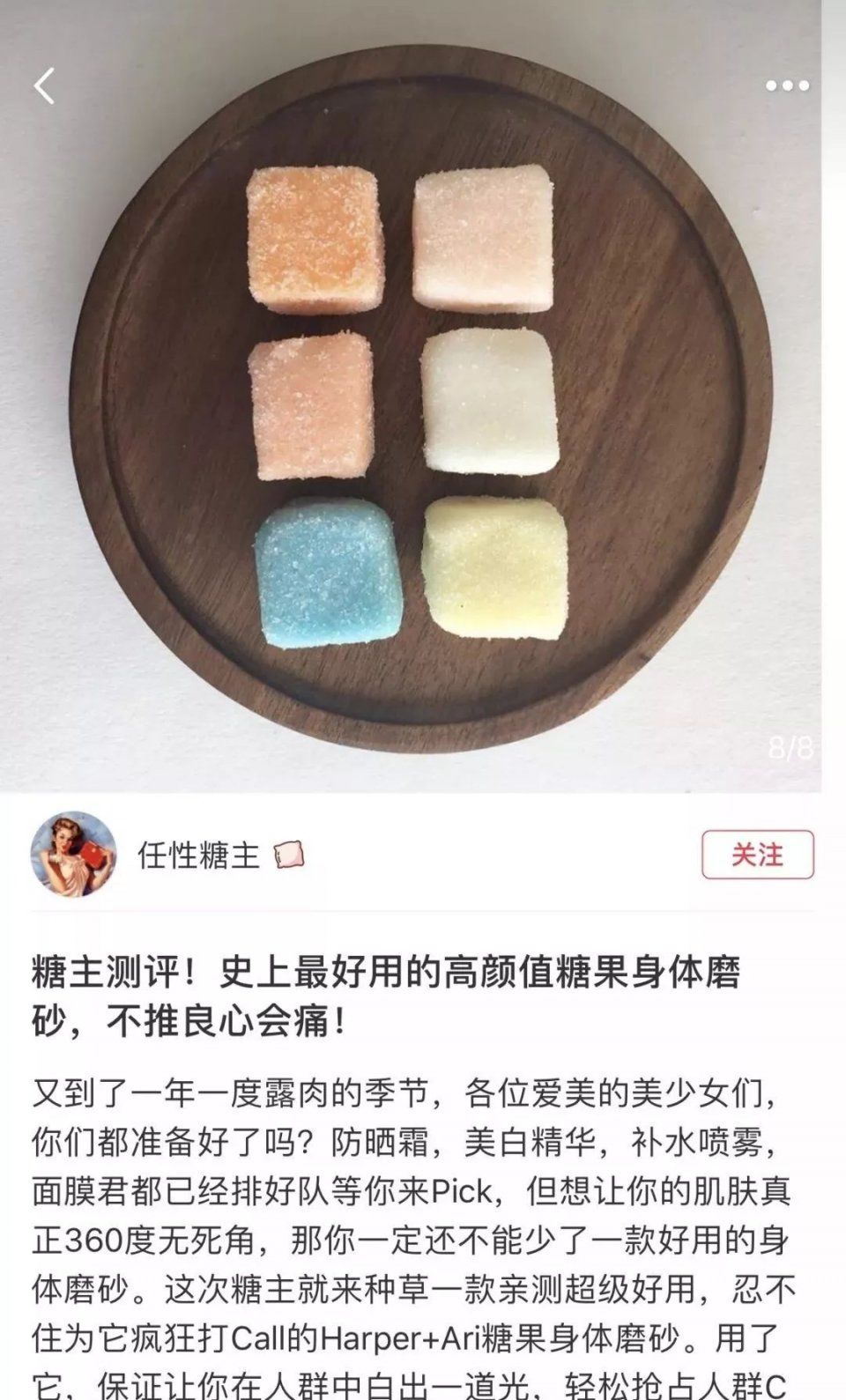Tap the yellow sugar cube on the tray
The height and width of the screenshot is (1400, 846).
pos(493,568)
